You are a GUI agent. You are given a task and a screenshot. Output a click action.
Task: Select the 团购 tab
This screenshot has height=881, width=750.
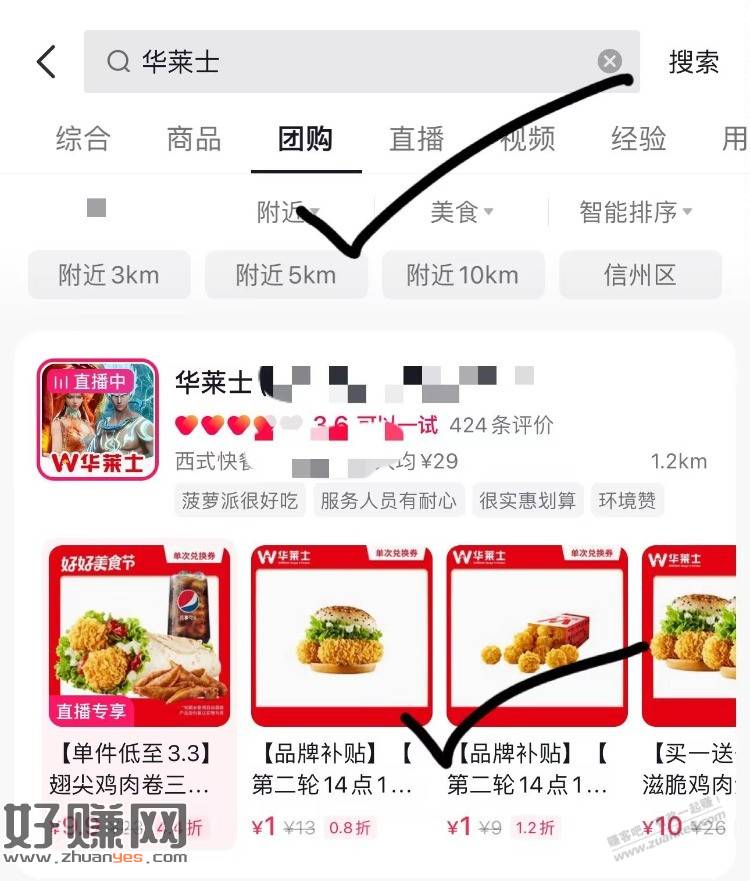pos(305,139)
